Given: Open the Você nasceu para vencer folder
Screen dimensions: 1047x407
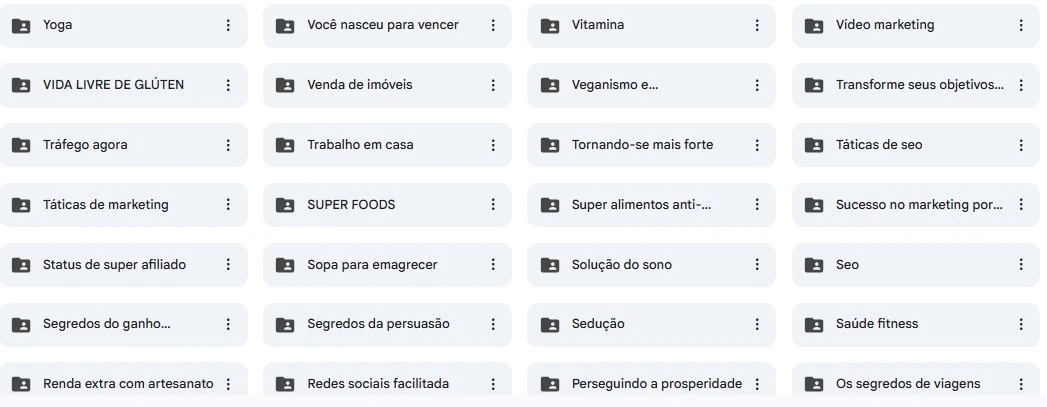Looking at the screenshot, I should (x=382, y=25).
